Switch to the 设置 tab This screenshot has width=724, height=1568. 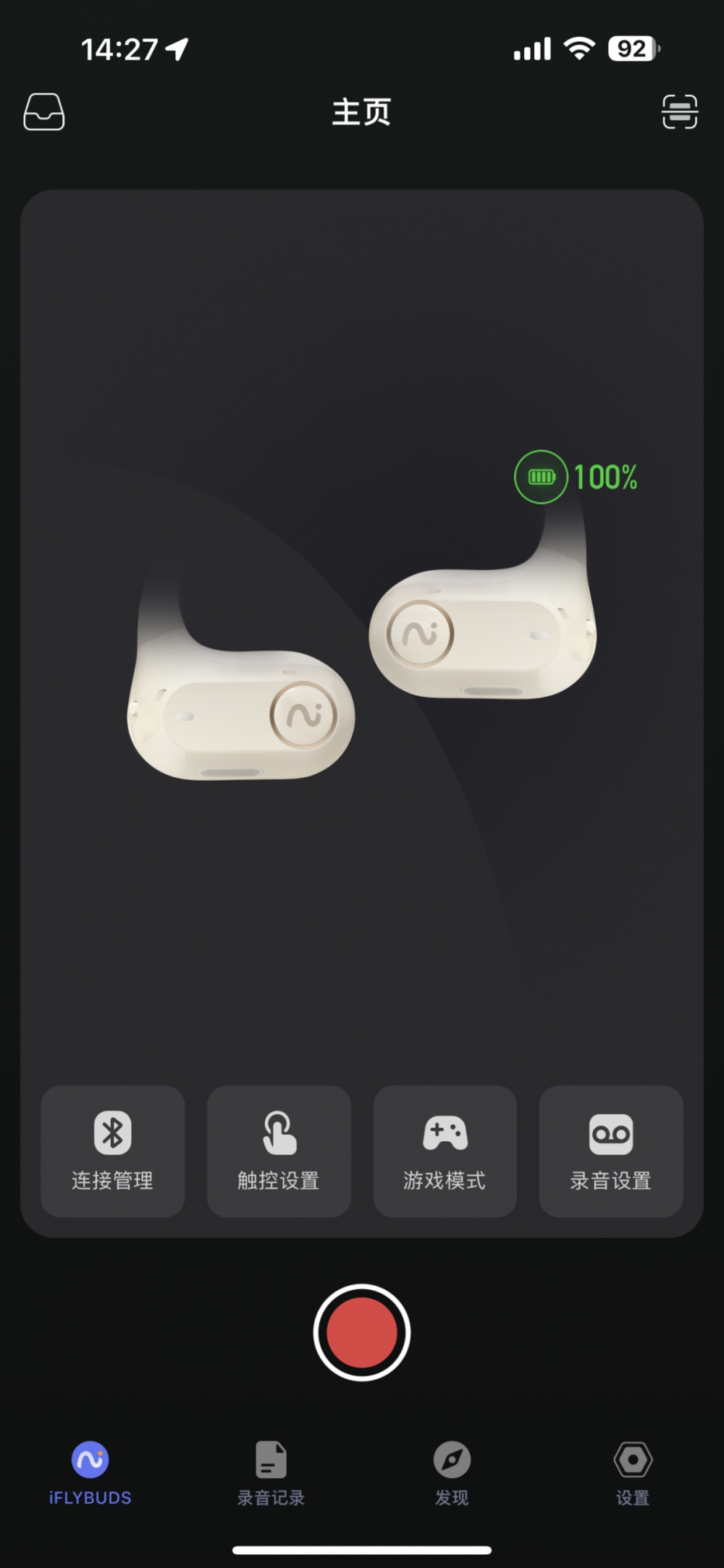pos(633,1472)
